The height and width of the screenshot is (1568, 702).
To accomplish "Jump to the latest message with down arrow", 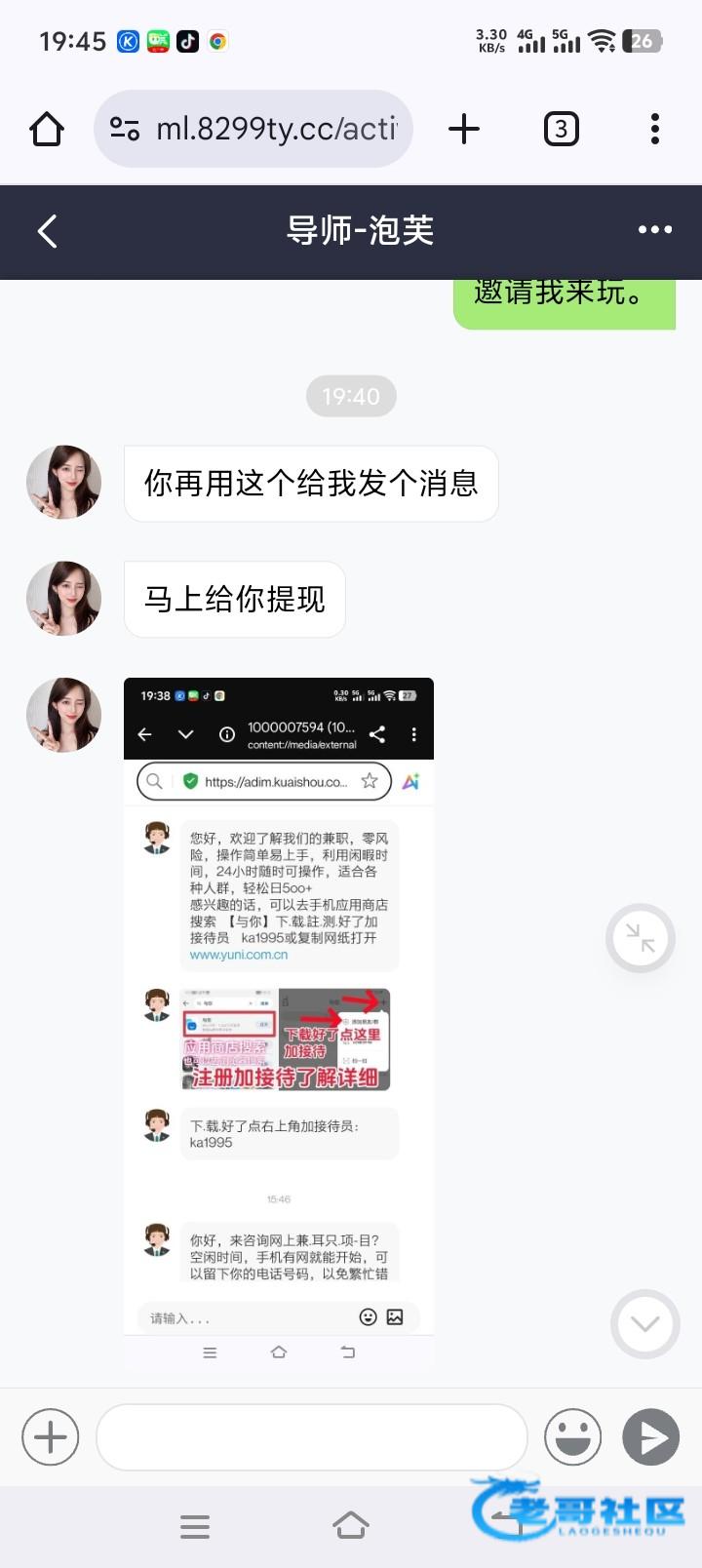I will coord(644,1323).
